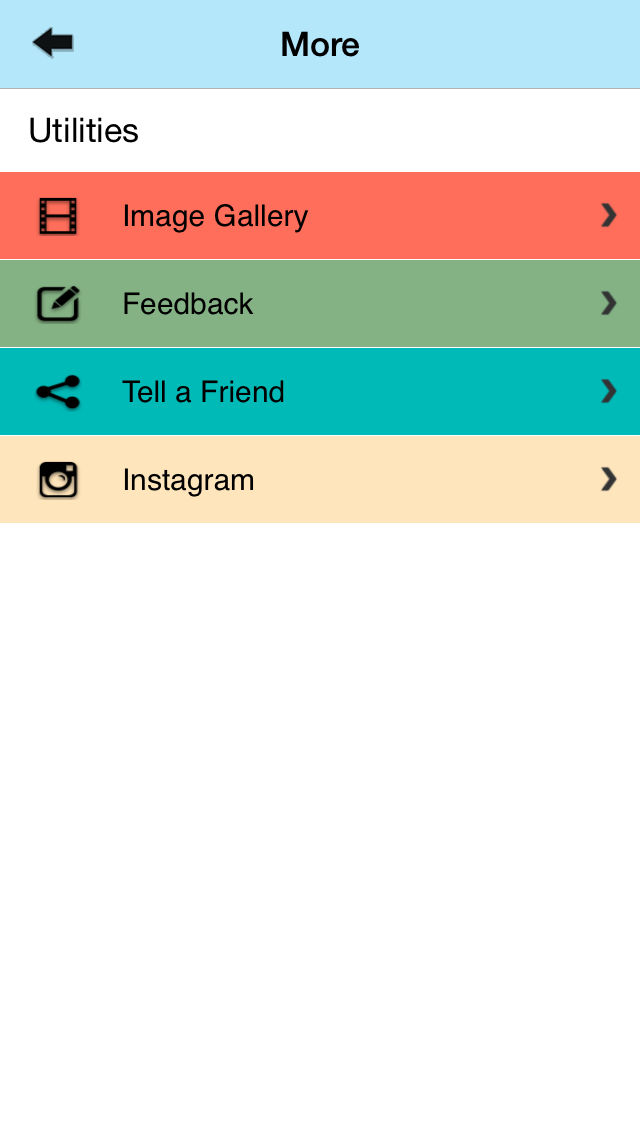Image resolution: width=640 pixels, height=1136 pixels.
Task: Open the Image Gallery row
Action: [x=320, y=215]
